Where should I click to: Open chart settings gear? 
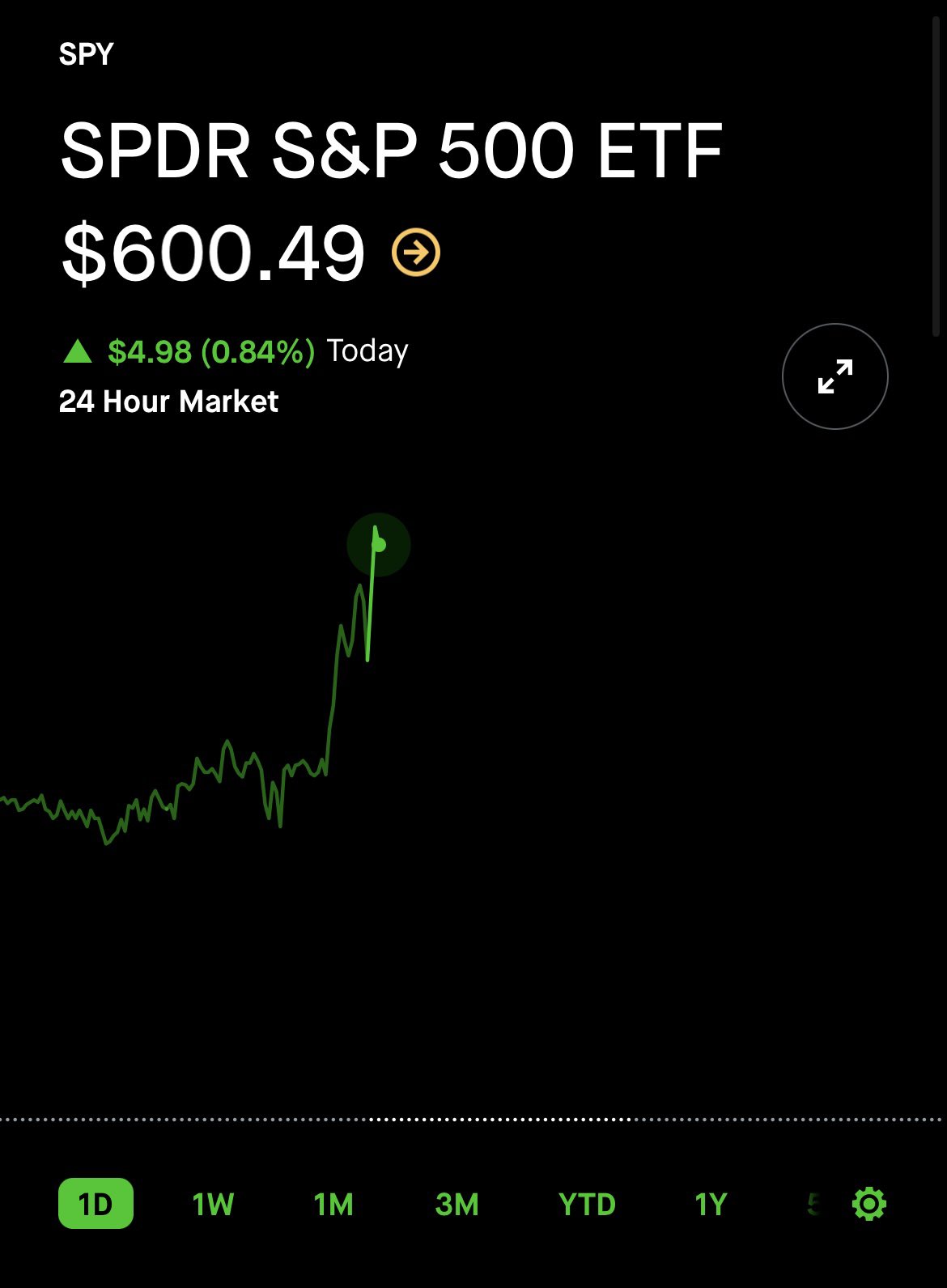tap(869, 1204)
